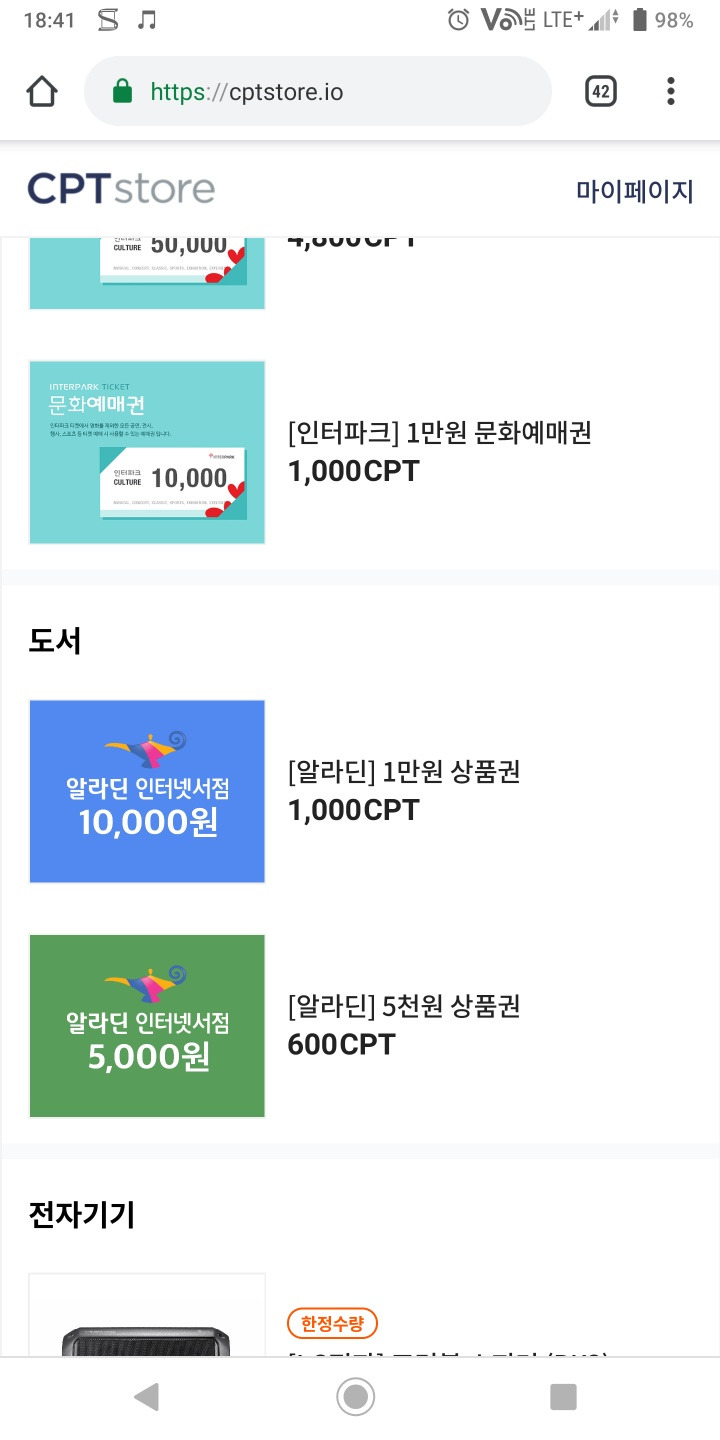Tap the 인터파크 문화예매권 teal card image

(147, 452)
